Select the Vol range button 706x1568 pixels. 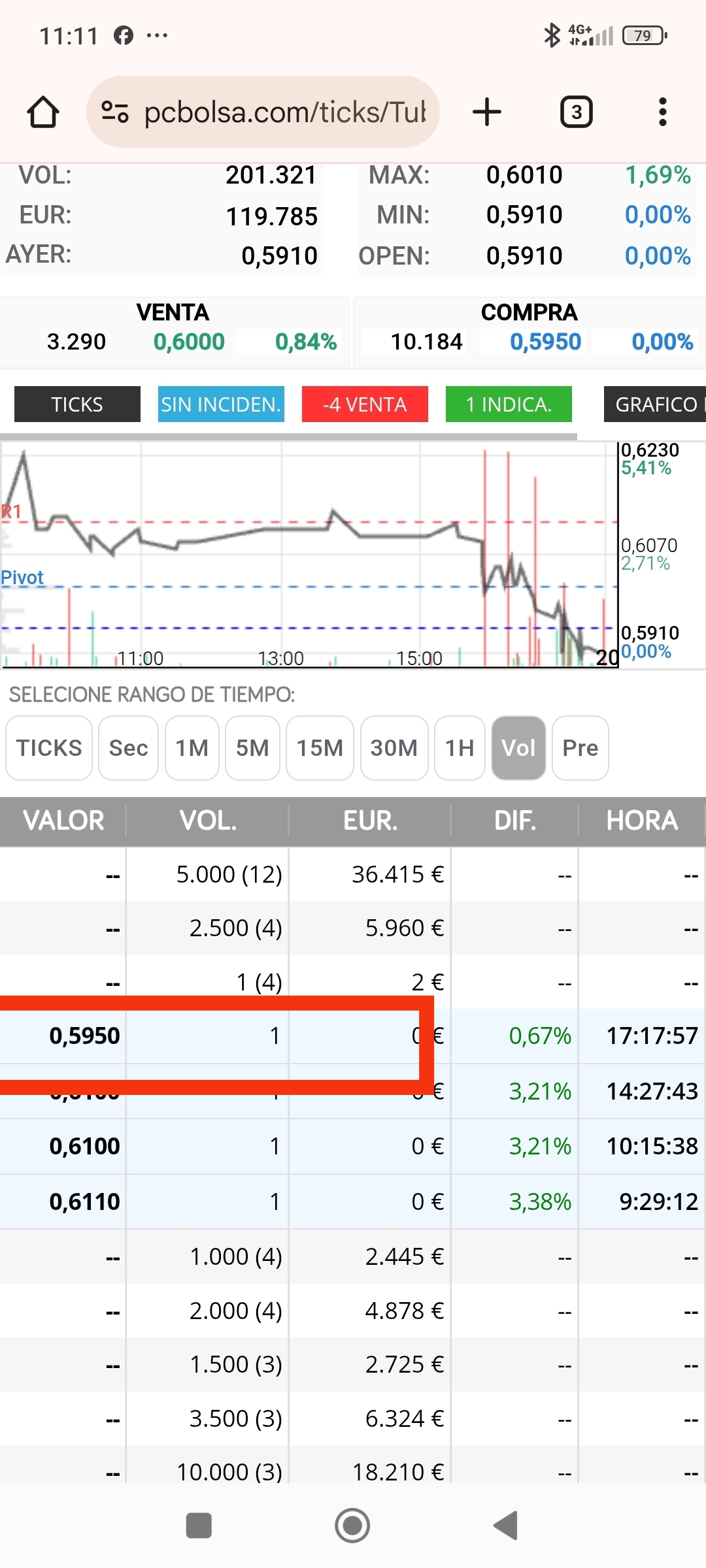pos(518,748)
